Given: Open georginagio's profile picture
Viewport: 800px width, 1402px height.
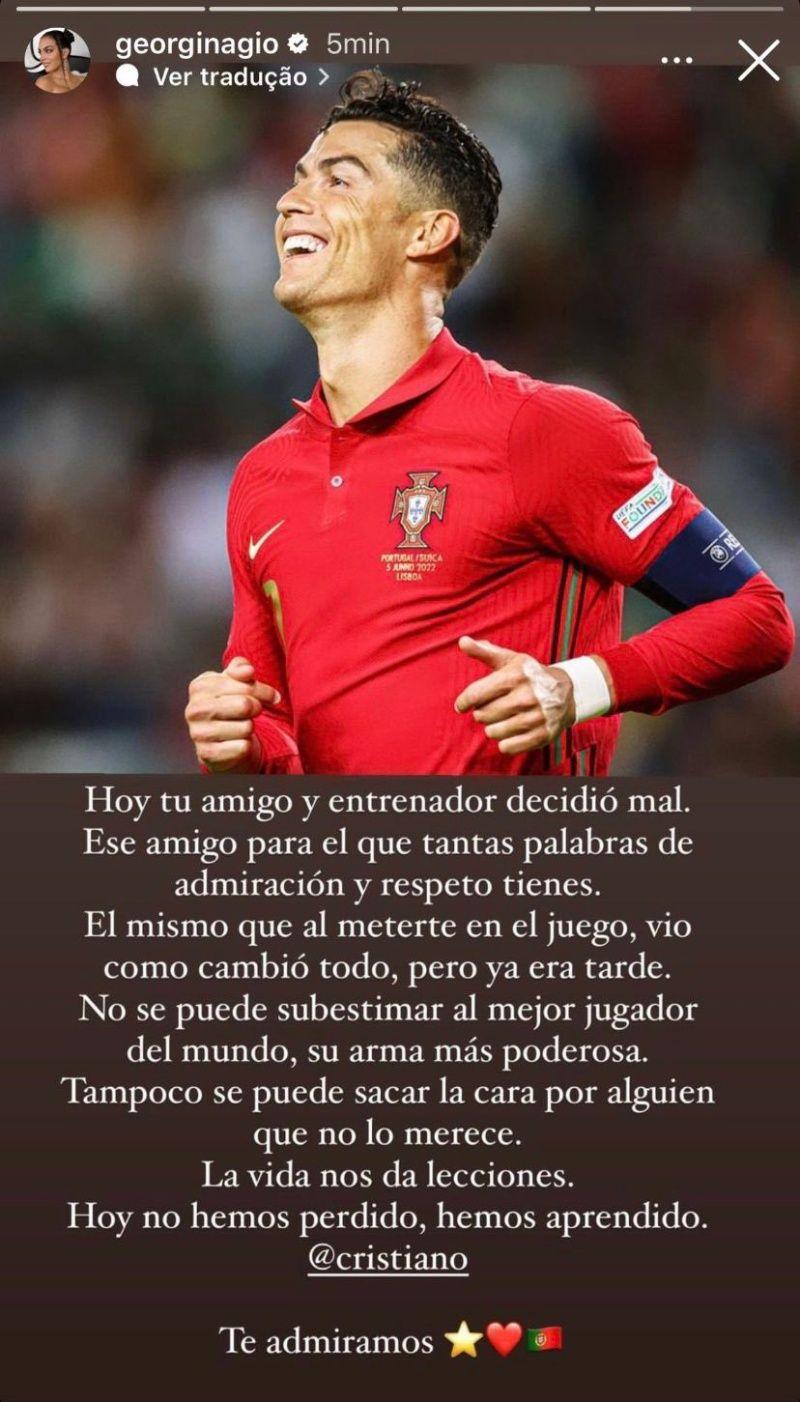Looking at the screenshot, I should pyautogui.click(x=57, y=60).
